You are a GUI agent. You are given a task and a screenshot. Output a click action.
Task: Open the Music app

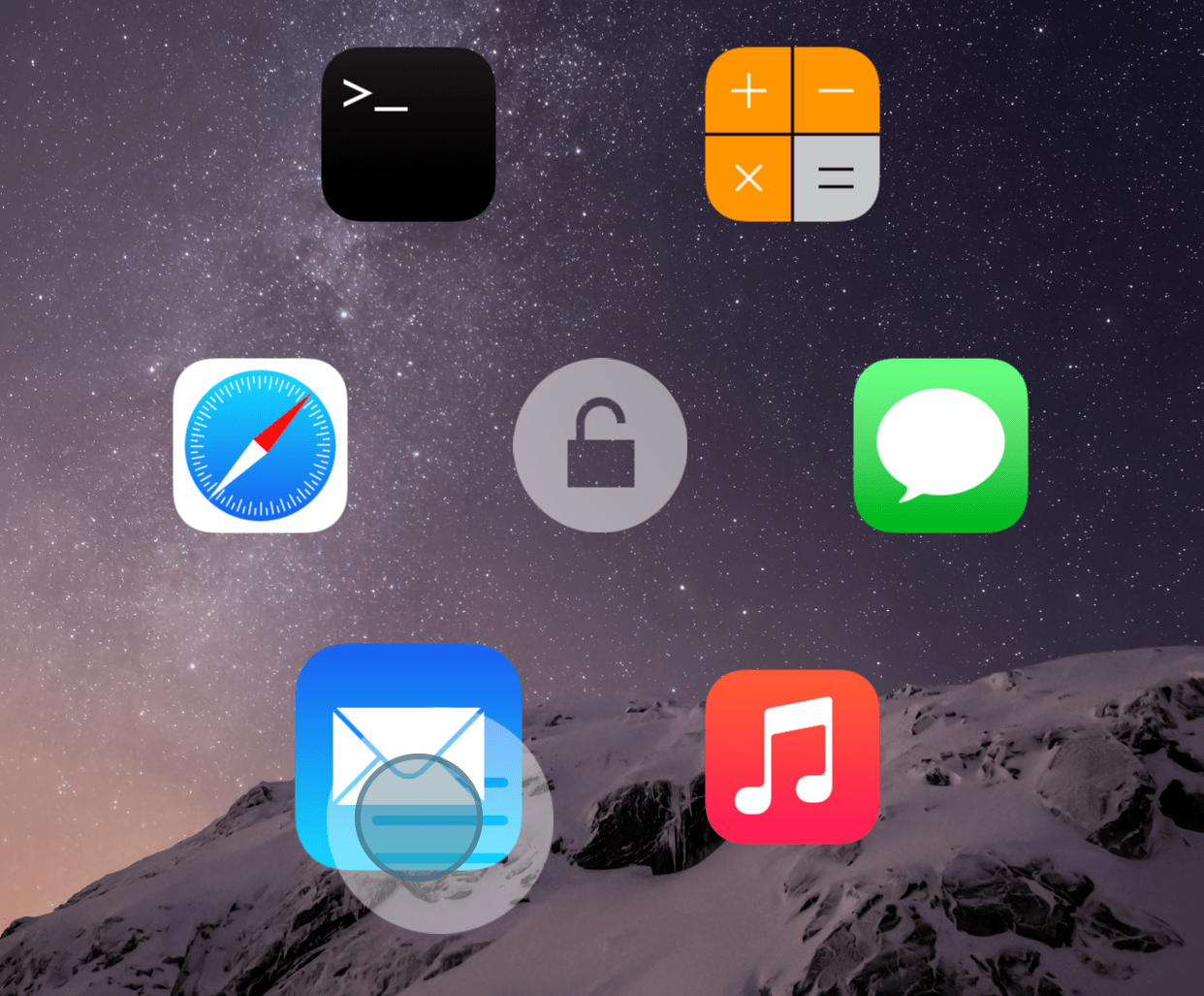click(792, 756)
